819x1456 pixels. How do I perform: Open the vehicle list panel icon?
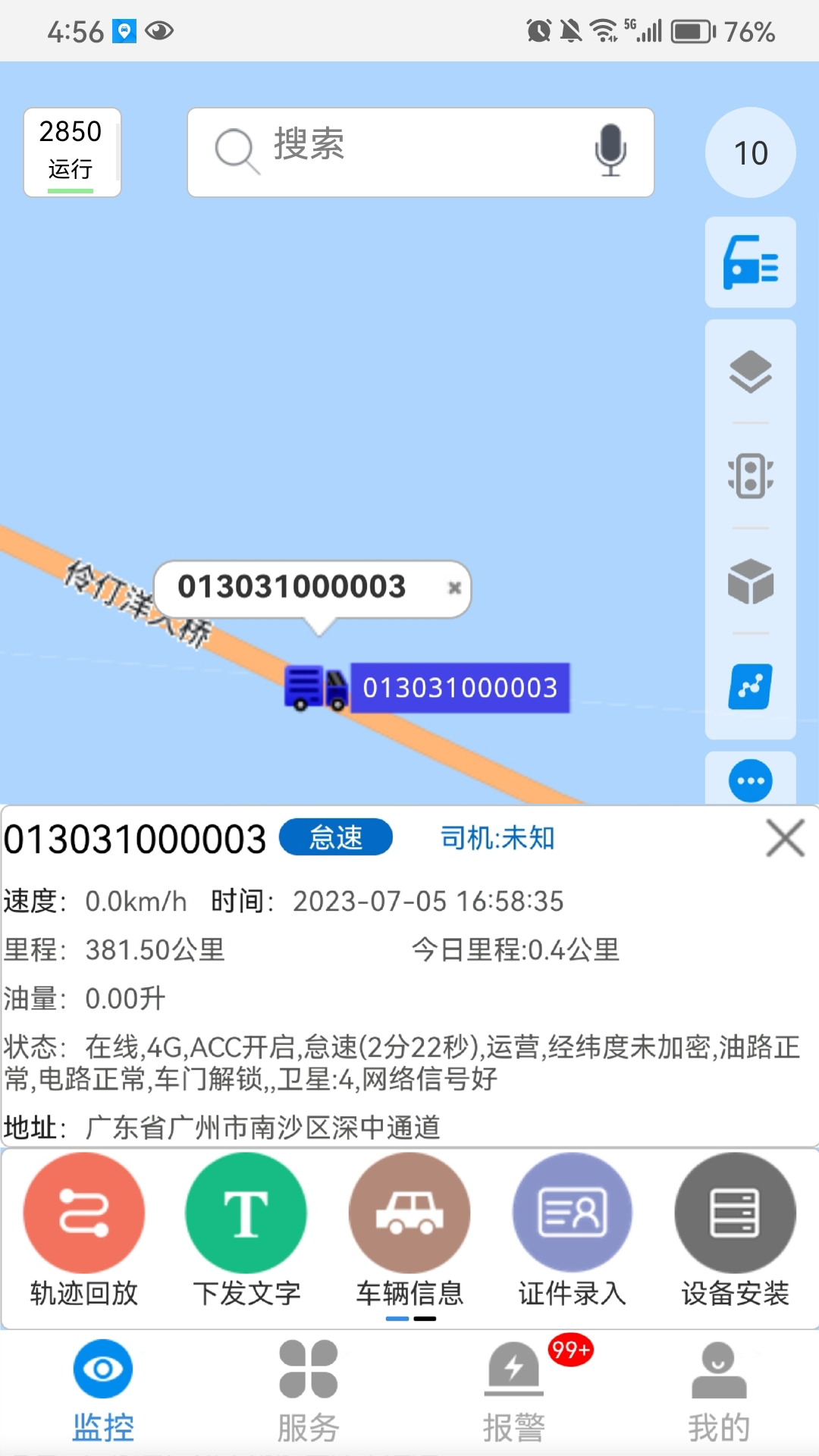pyautogui.click(x=750, y=263)
